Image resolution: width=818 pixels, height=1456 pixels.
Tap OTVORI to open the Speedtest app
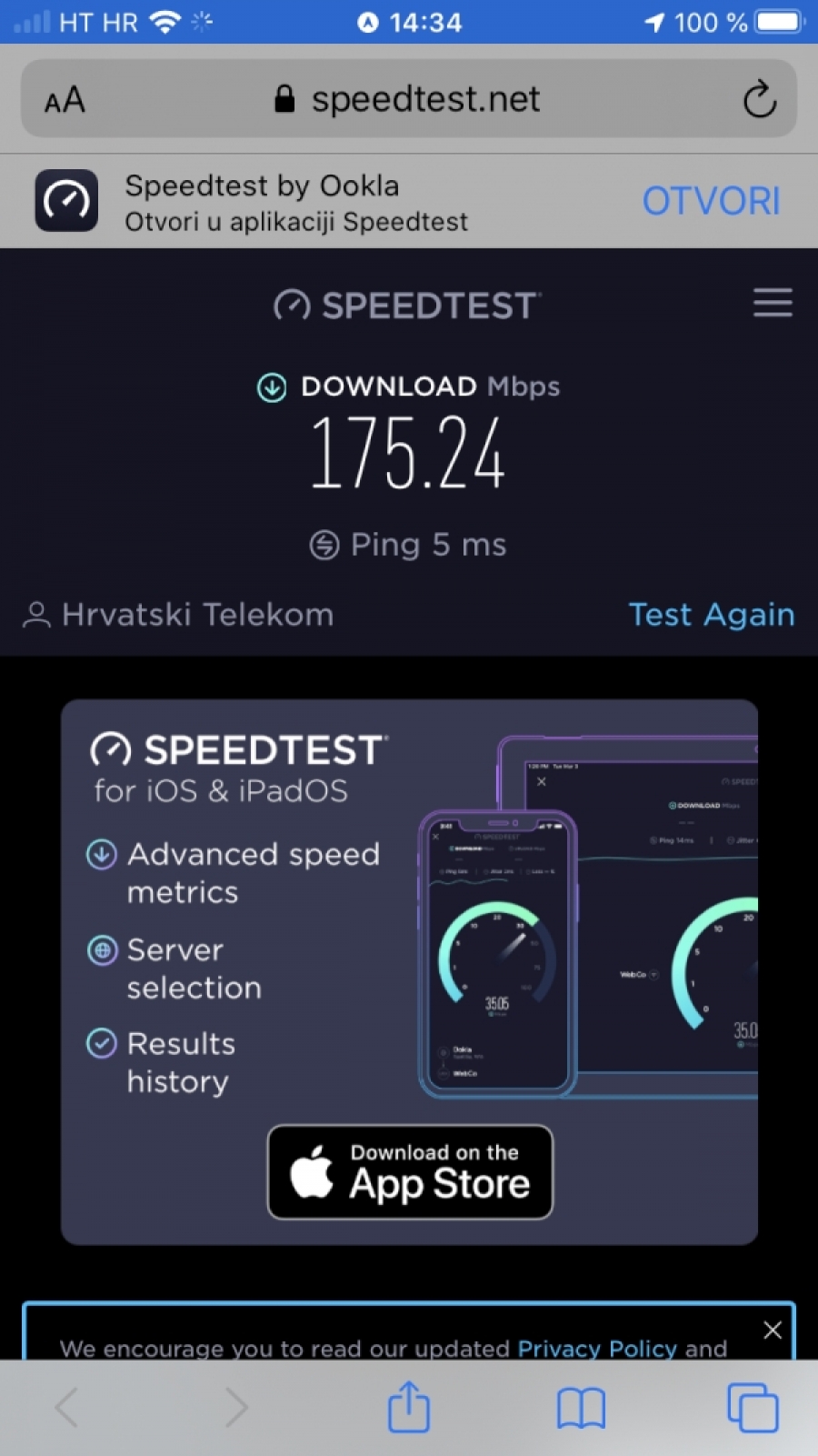[712, 200]
